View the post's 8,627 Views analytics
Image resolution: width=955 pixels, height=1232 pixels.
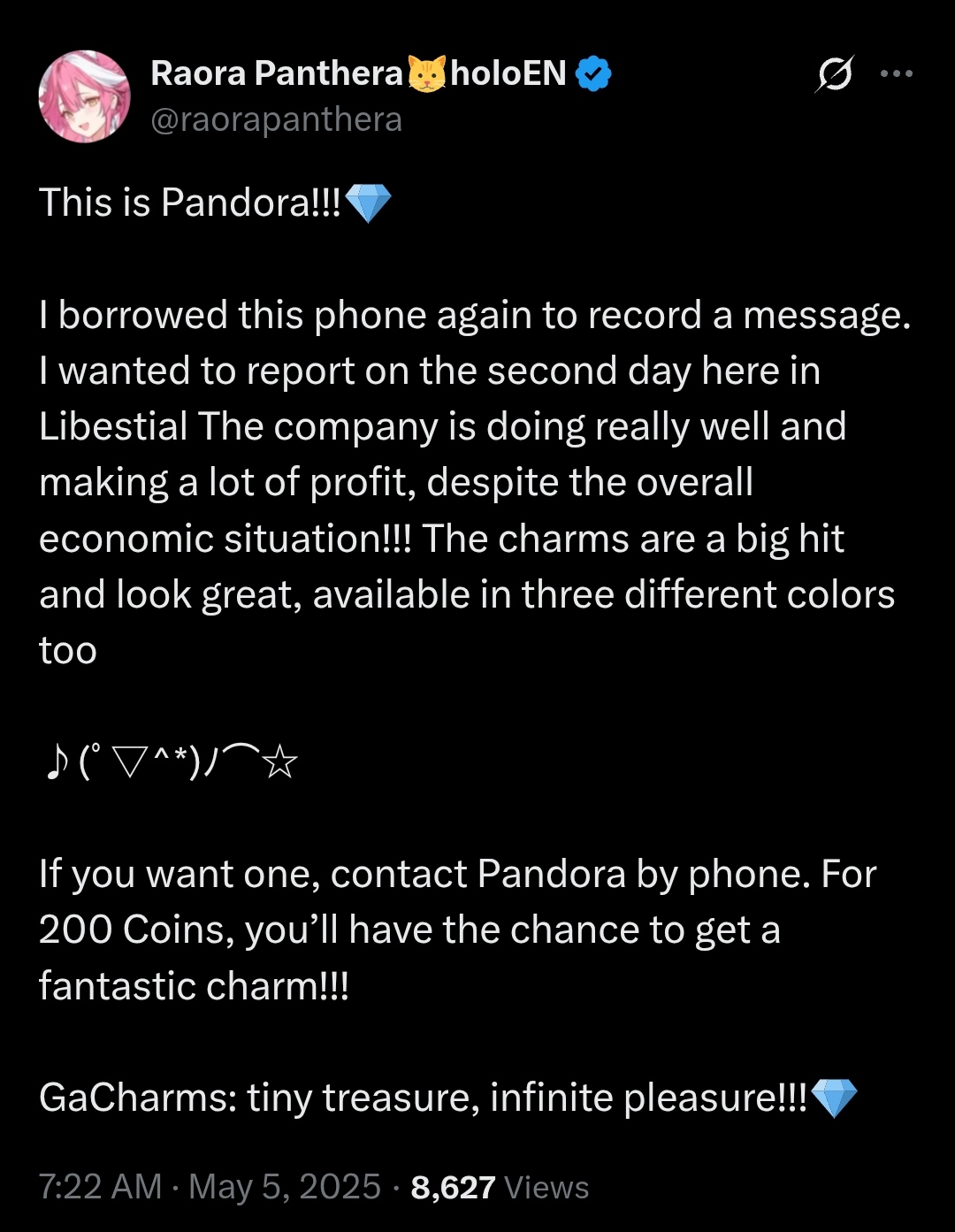coord(500,1187)
